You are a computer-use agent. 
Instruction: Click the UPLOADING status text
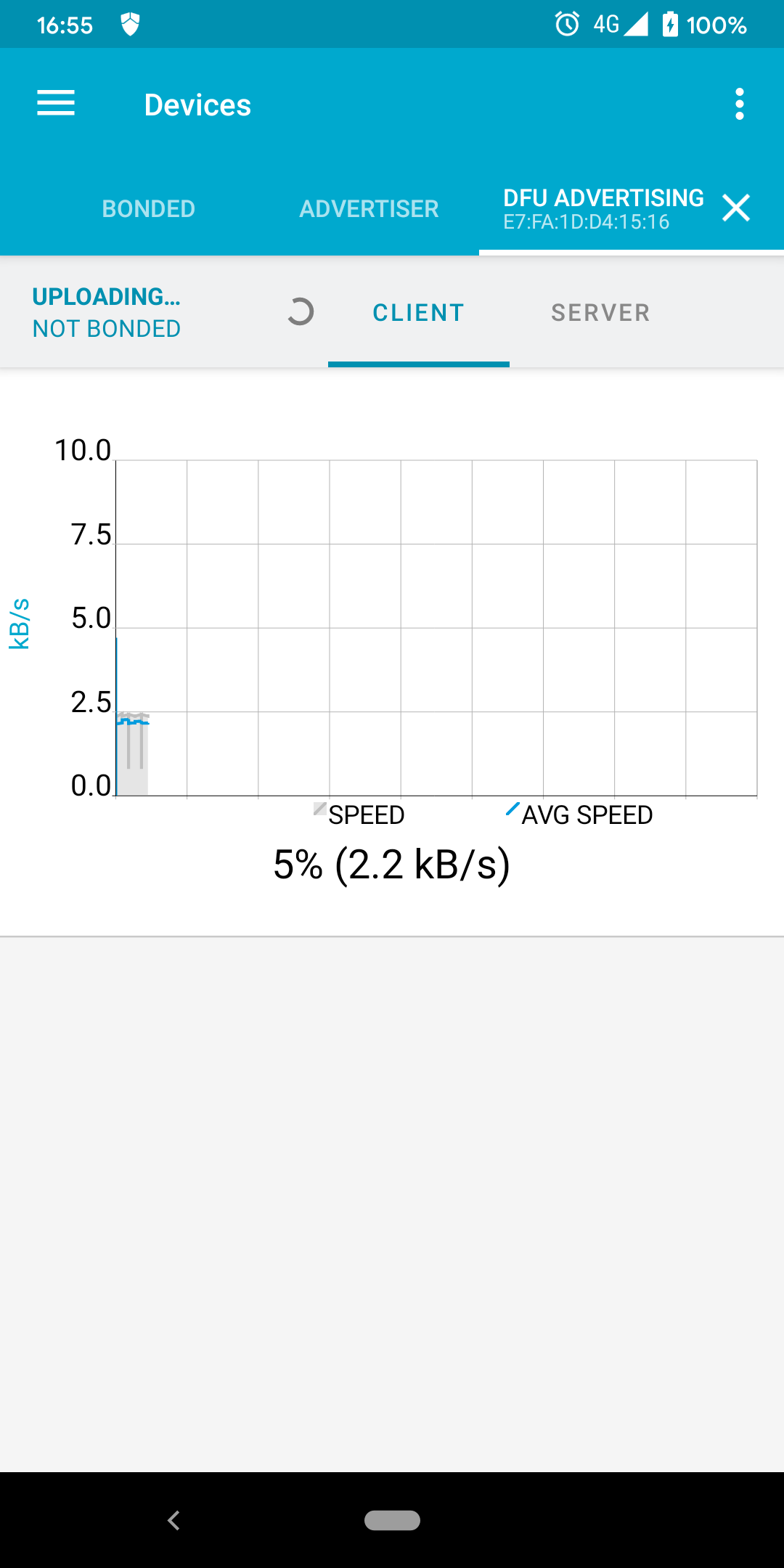pyautogui.click(x=107, y=298)
